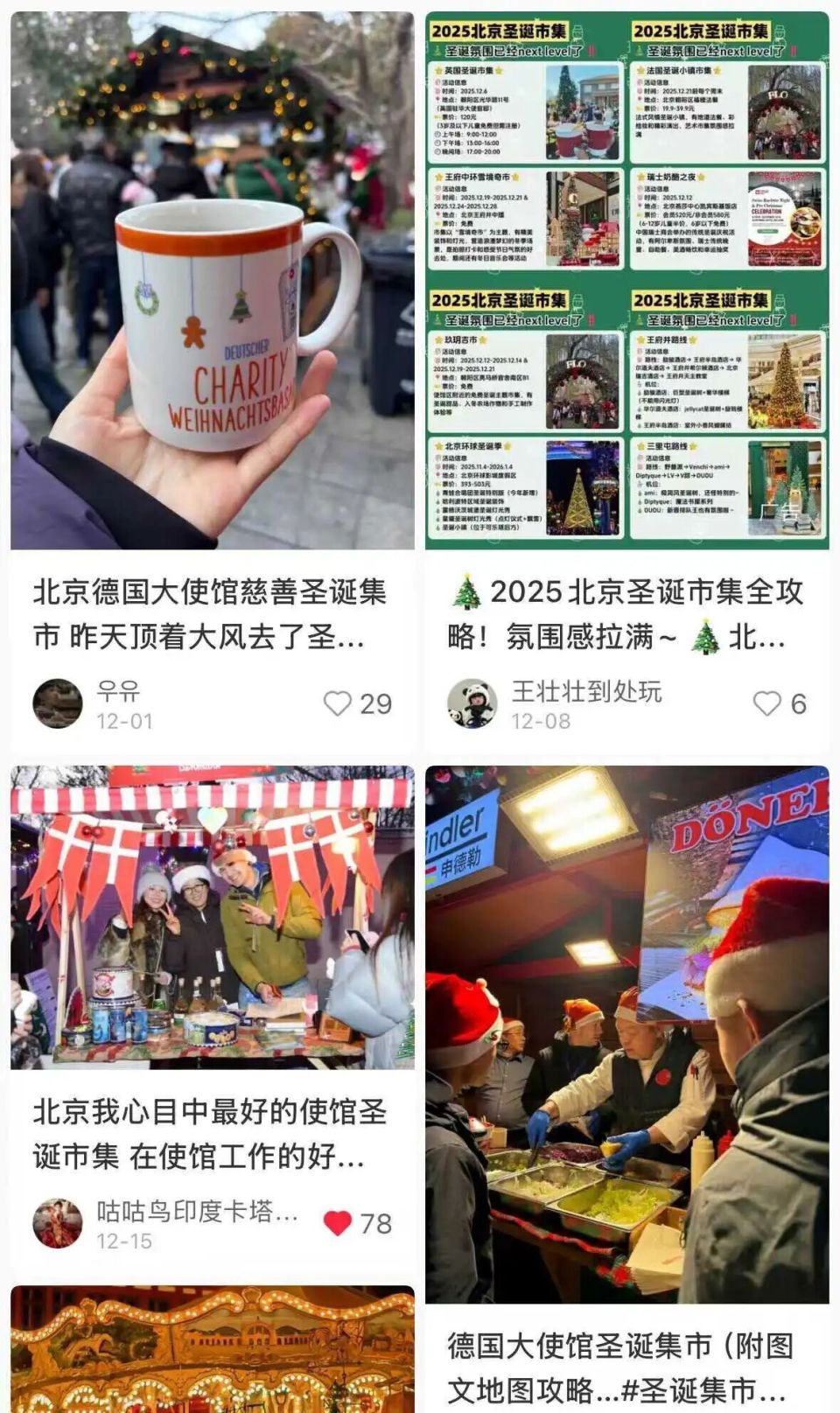Open the 北京我心目中最好的使馆圣诞市集 post
840x1413 pixels.
pyautogui.click(x=212, y=918)
